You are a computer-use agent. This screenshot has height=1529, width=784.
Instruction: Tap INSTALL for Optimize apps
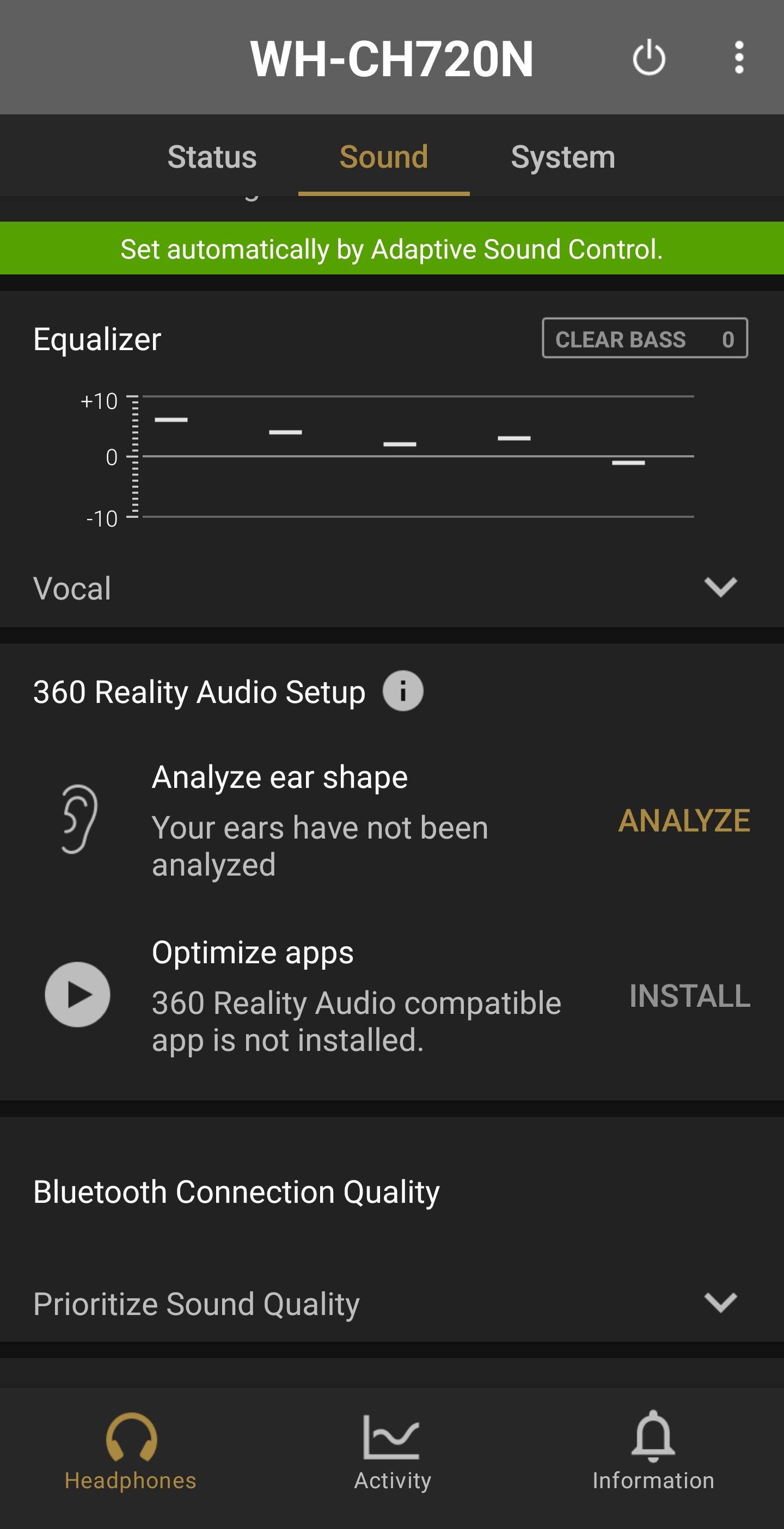coord(690,995)
